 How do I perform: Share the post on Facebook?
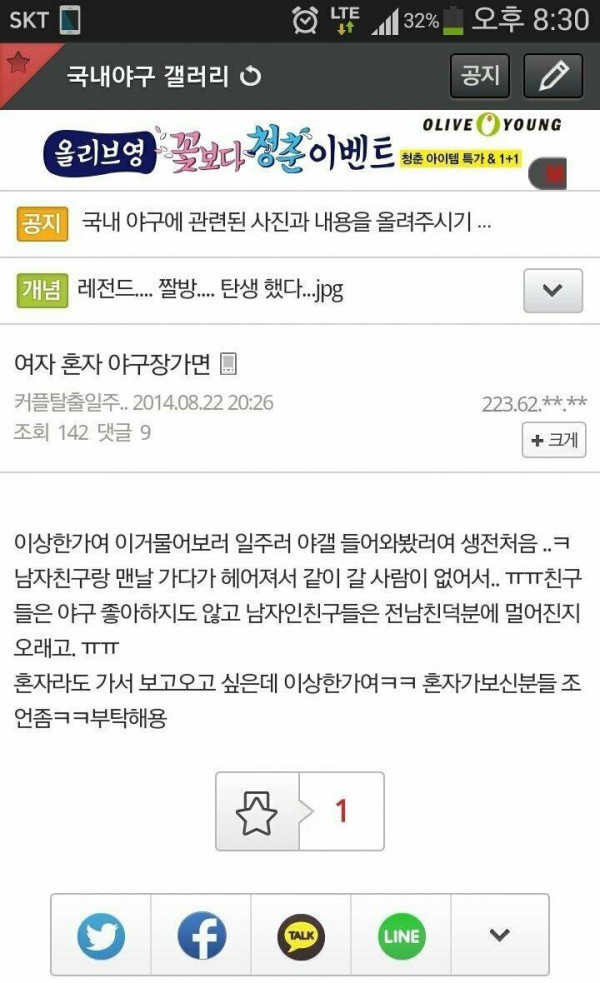[x=201, y=937]
